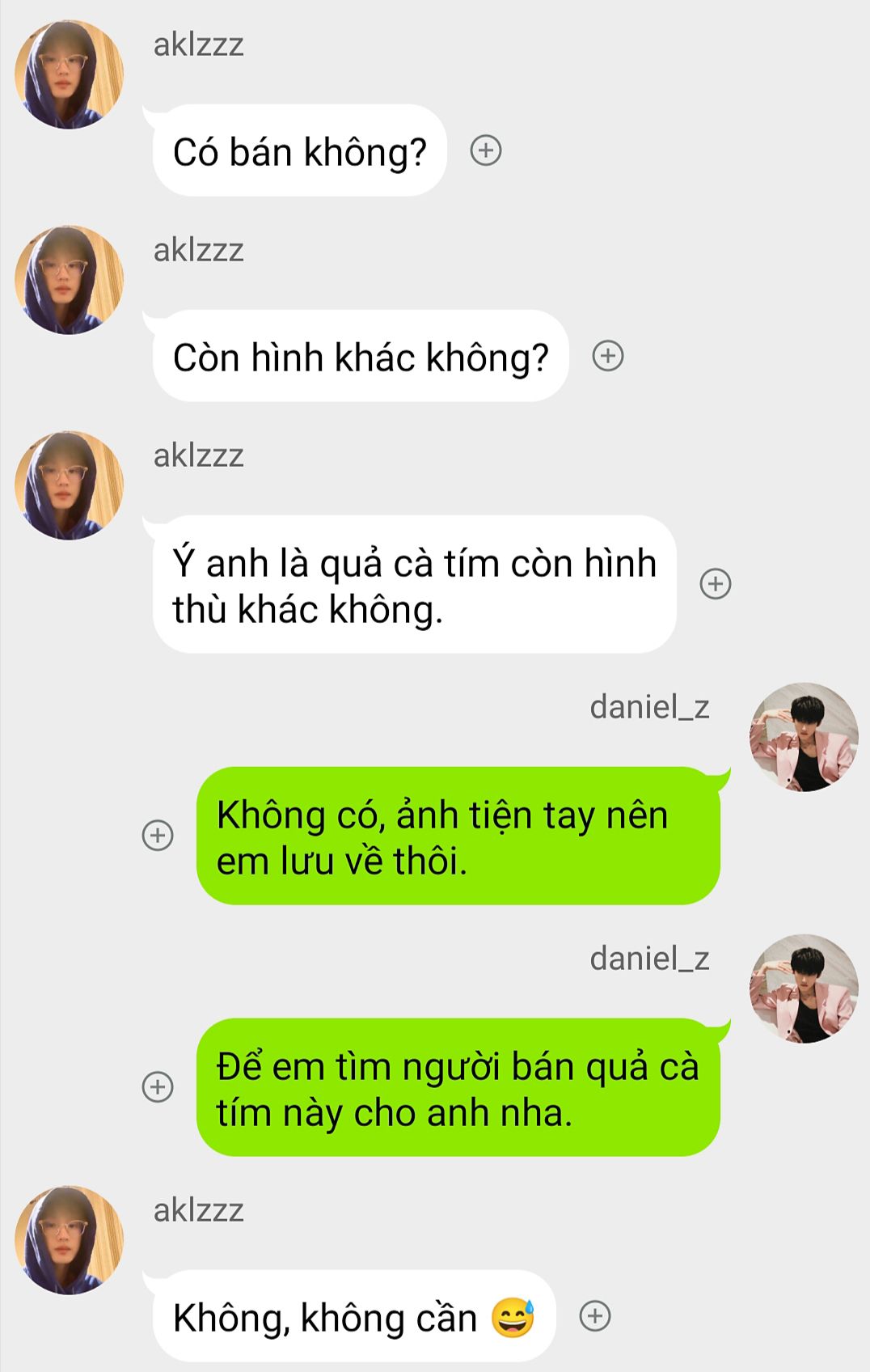
Task: Open plus icon beside "Để em tìm người bán" message
Action: (158, 1086)
